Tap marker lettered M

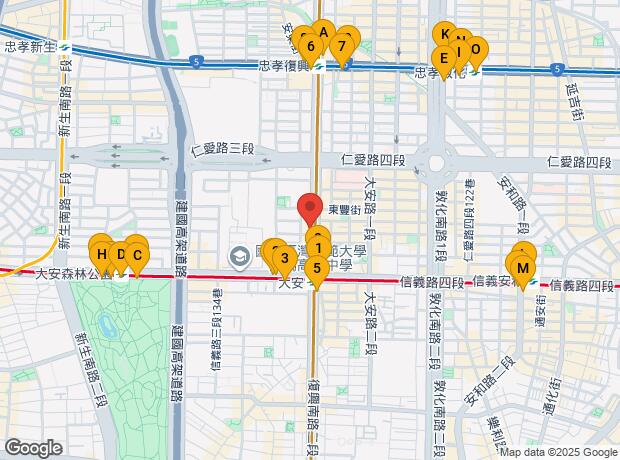[x=522, y=267]
